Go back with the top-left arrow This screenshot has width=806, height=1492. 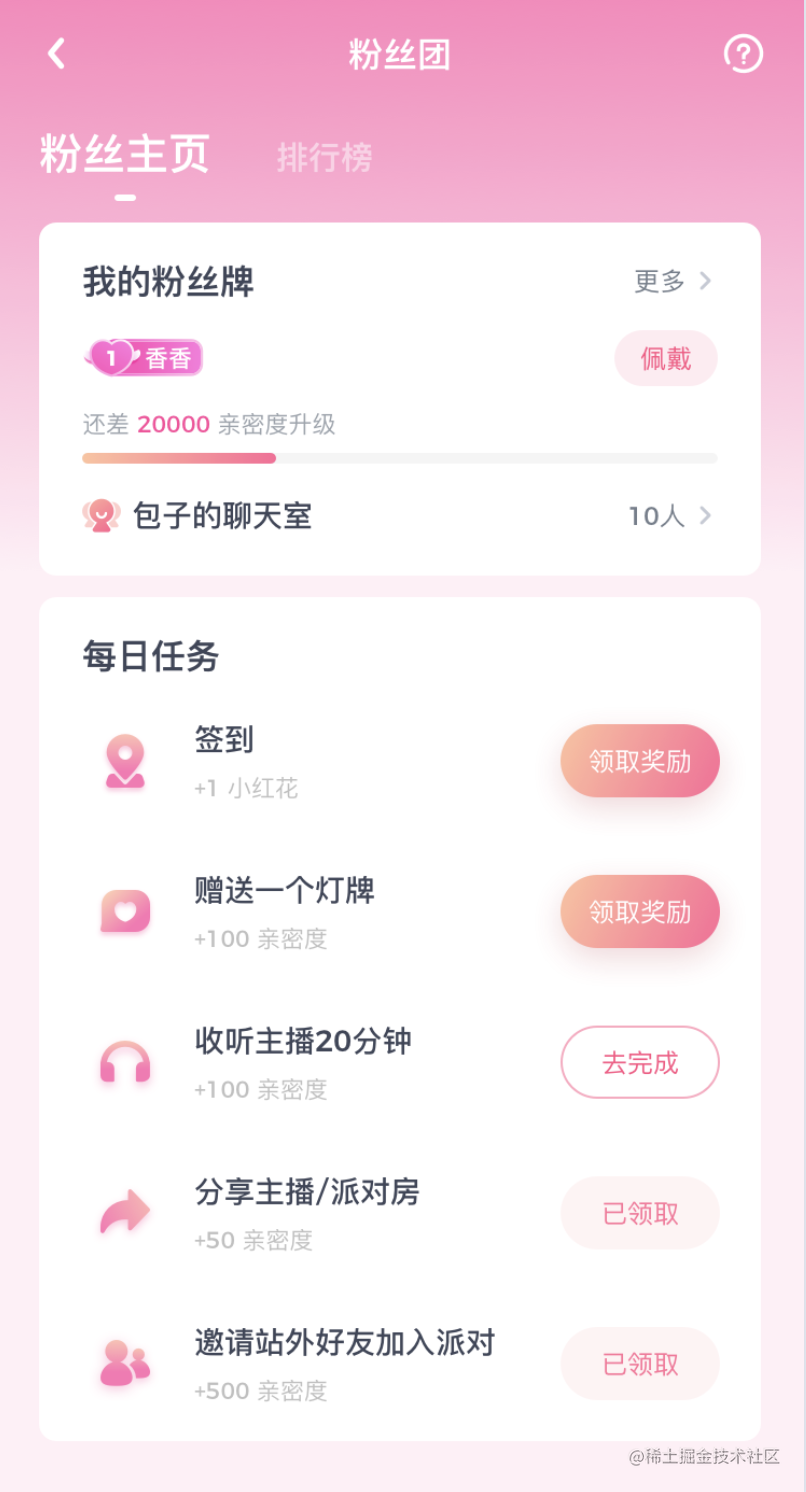57,54
